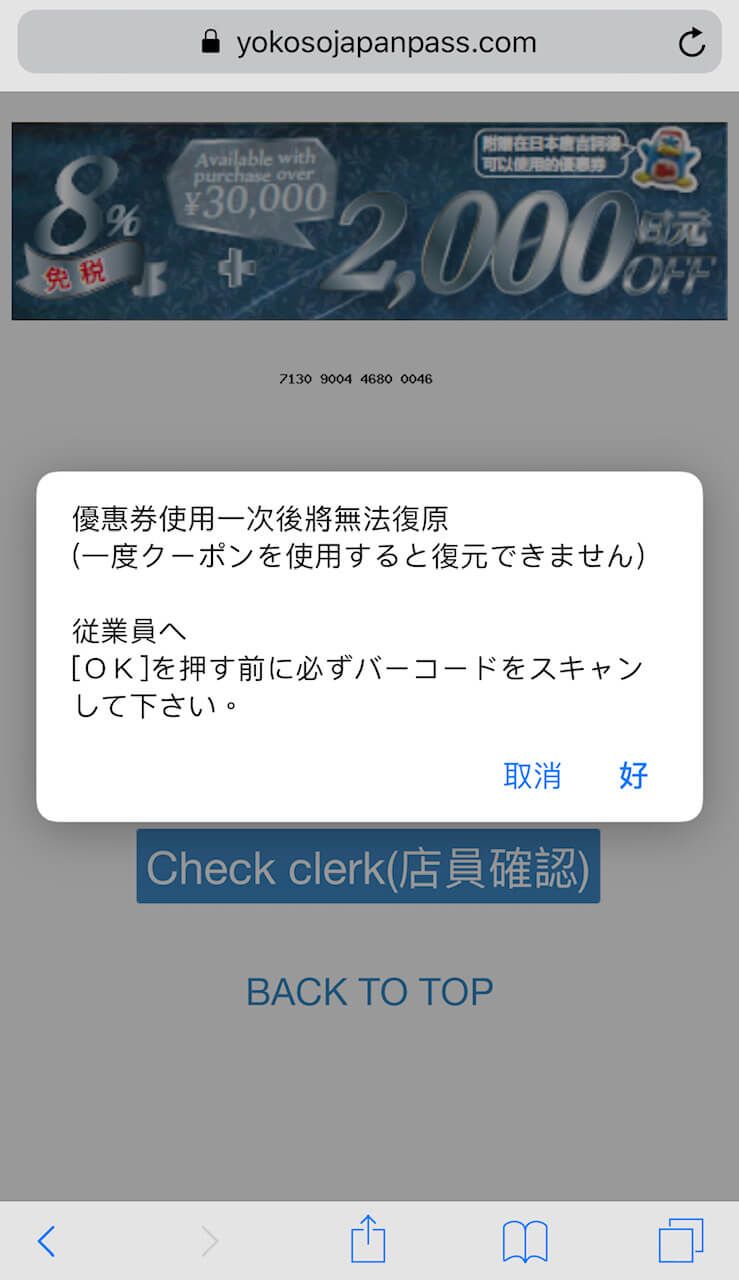Screen dimensions: 739x1280
Task: Tap the yokosojapanpass.com address bar
Action: (369, 43)
